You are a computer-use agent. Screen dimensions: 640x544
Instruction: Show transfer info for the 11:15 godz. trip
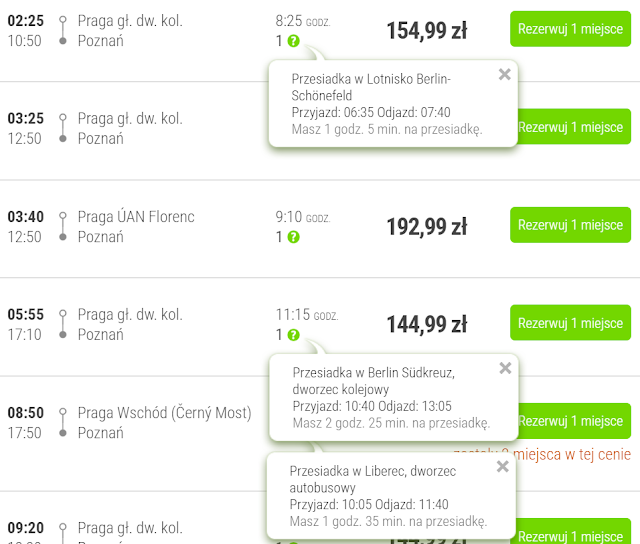tap(293, 335)
